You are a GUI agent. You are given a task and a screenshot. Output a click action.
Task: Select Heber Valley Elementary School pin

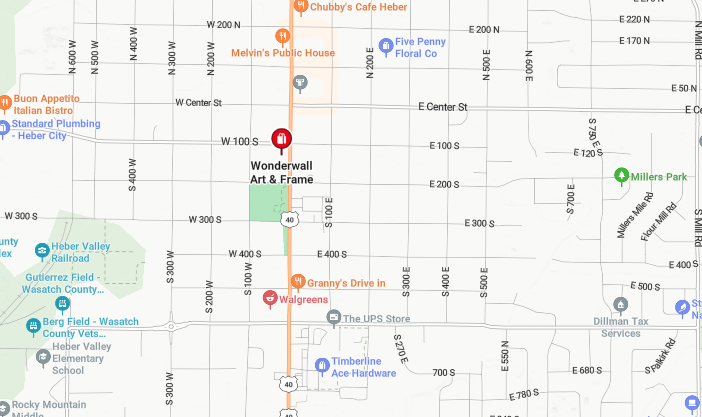point(43,355)
